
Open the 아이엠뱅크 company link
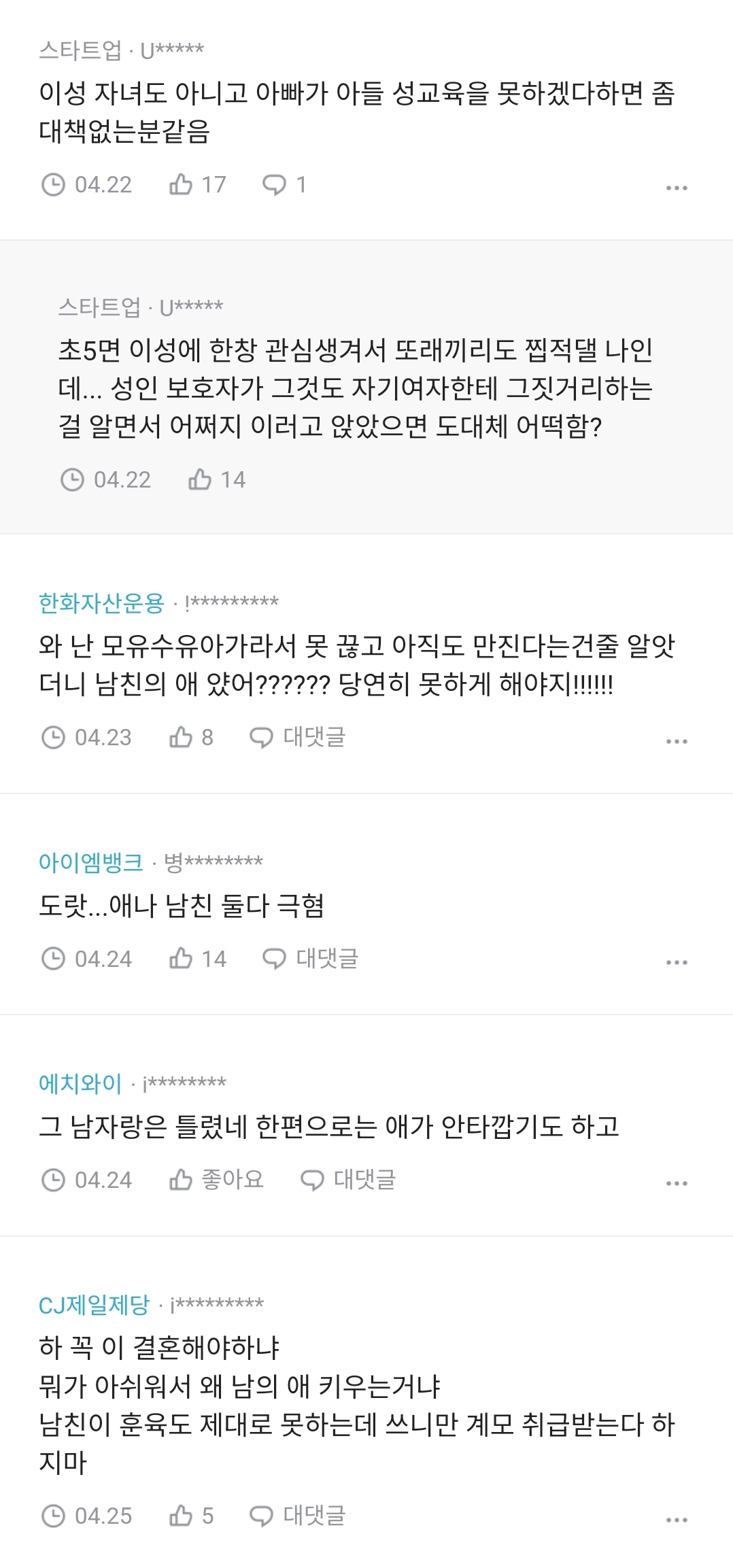tap(91, 862)
